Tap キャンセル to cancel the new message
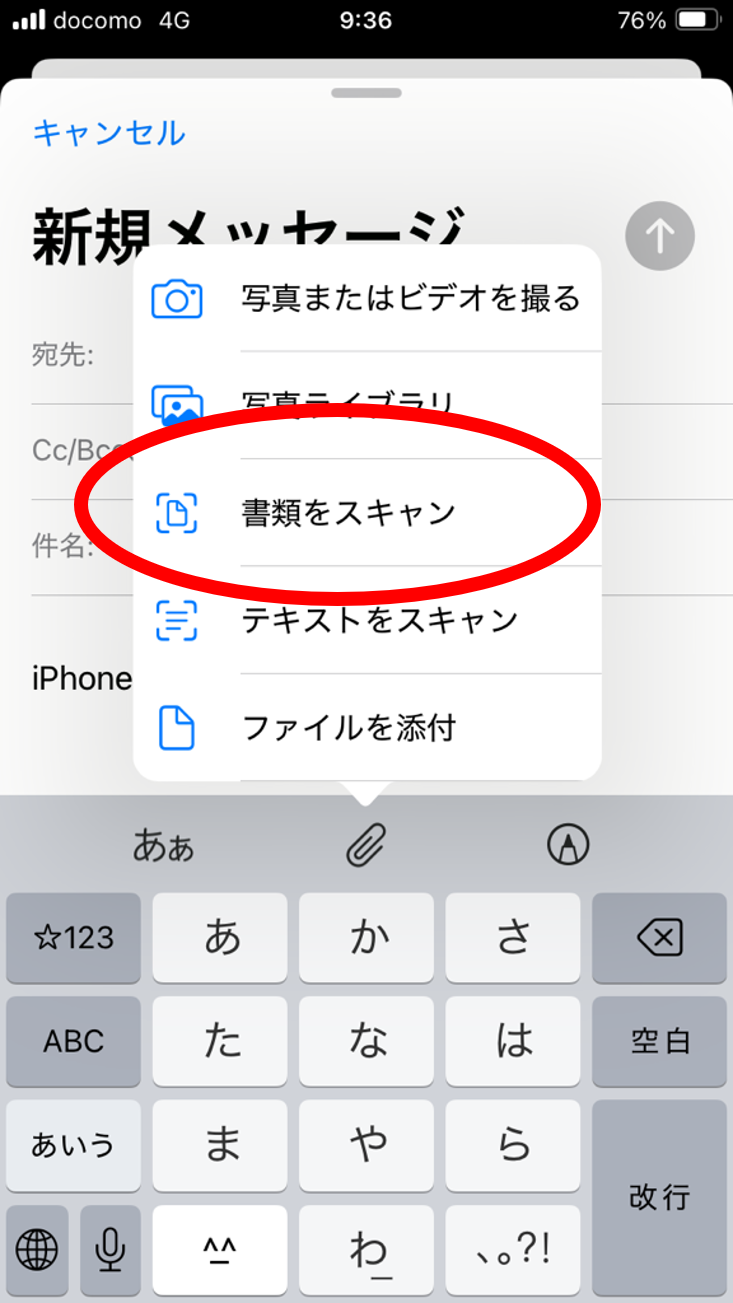Viewport: 733px width, 1303px height. 105,133
